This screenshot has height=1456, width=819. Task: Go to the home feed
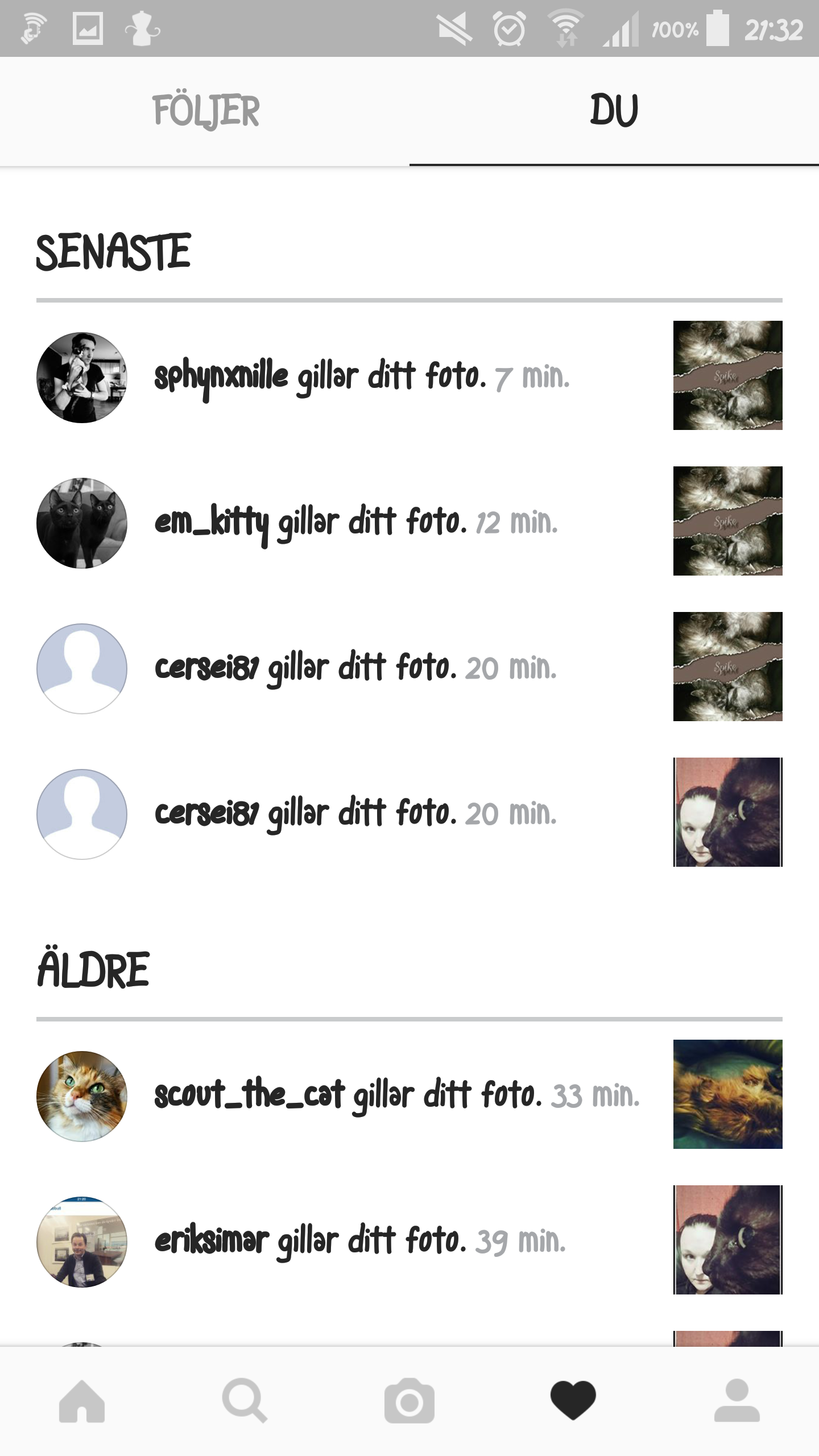82,1401
